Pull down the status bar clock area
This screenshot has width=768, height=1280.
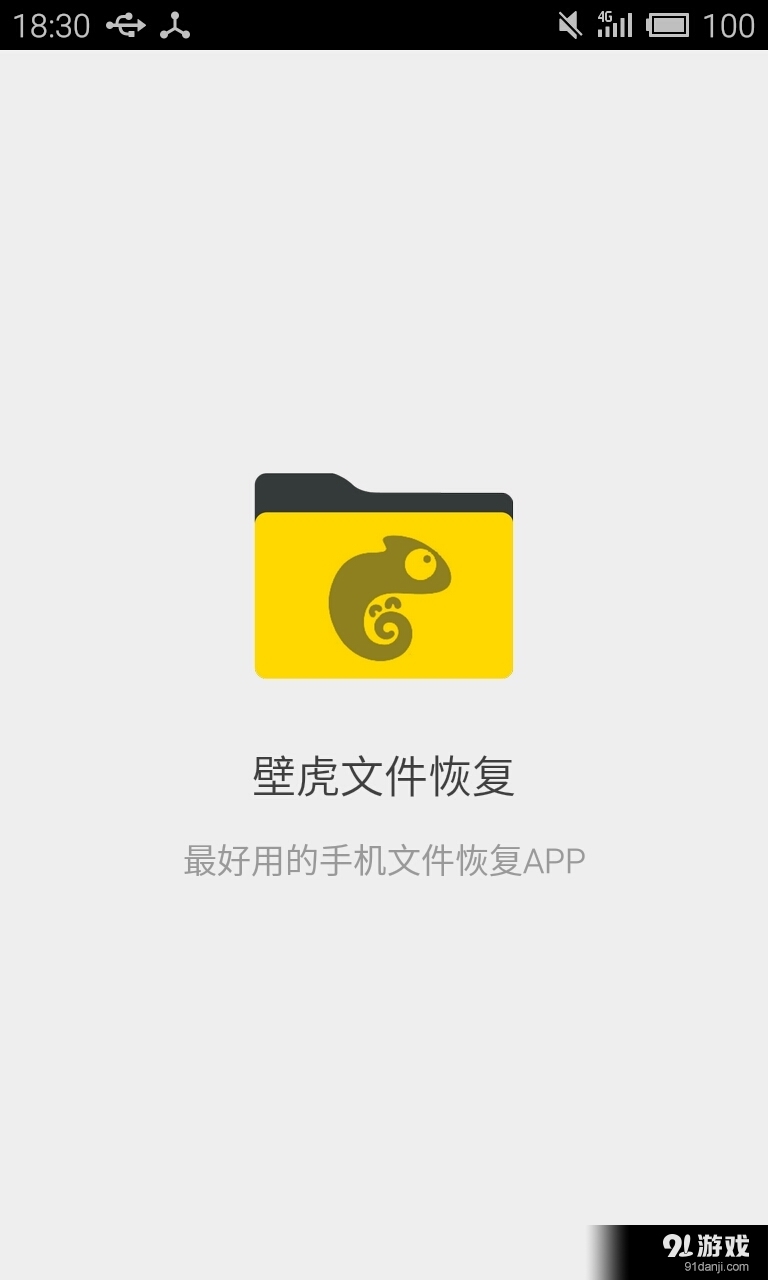point(52,24)
